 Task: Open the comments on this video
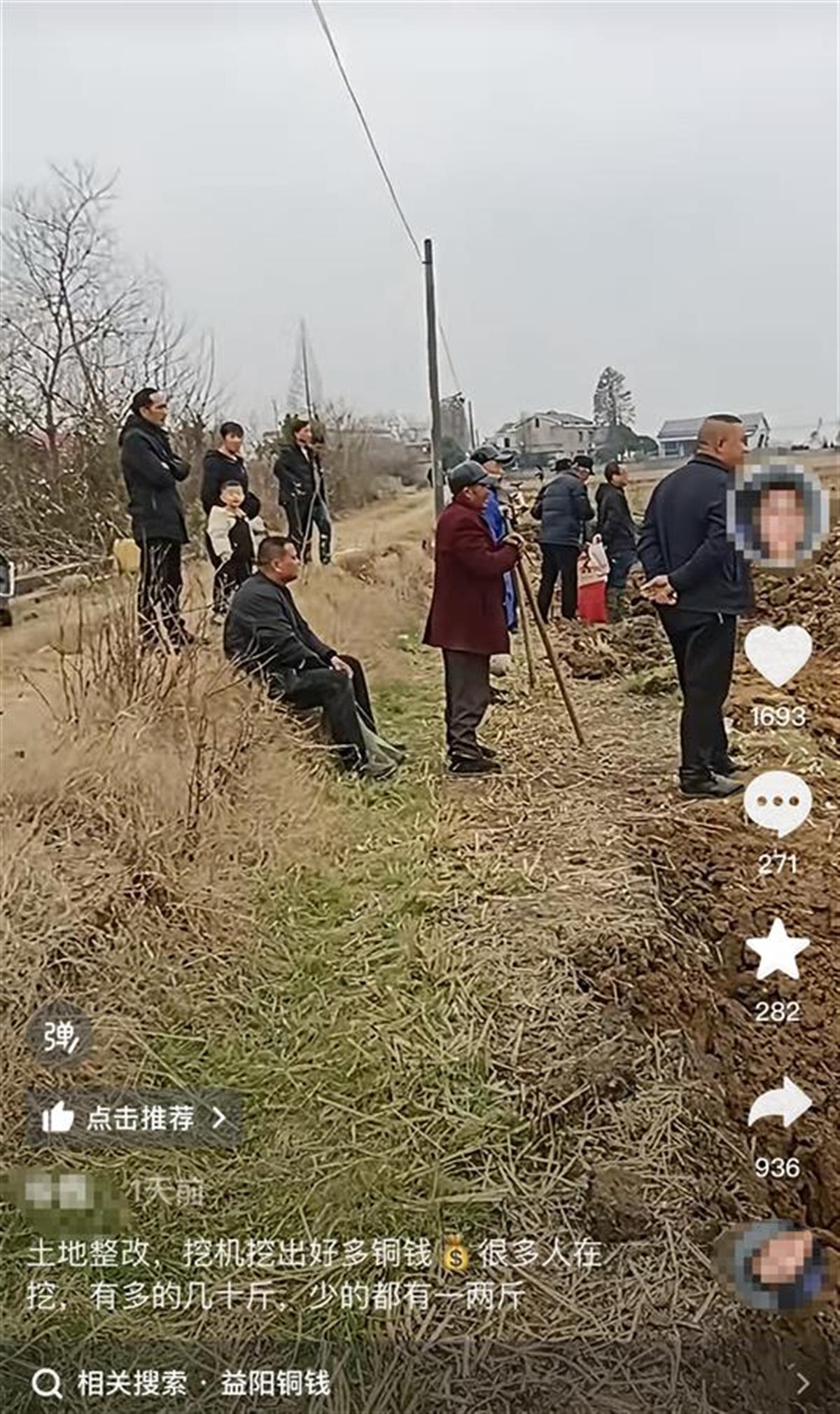click(x=778, y=803)
